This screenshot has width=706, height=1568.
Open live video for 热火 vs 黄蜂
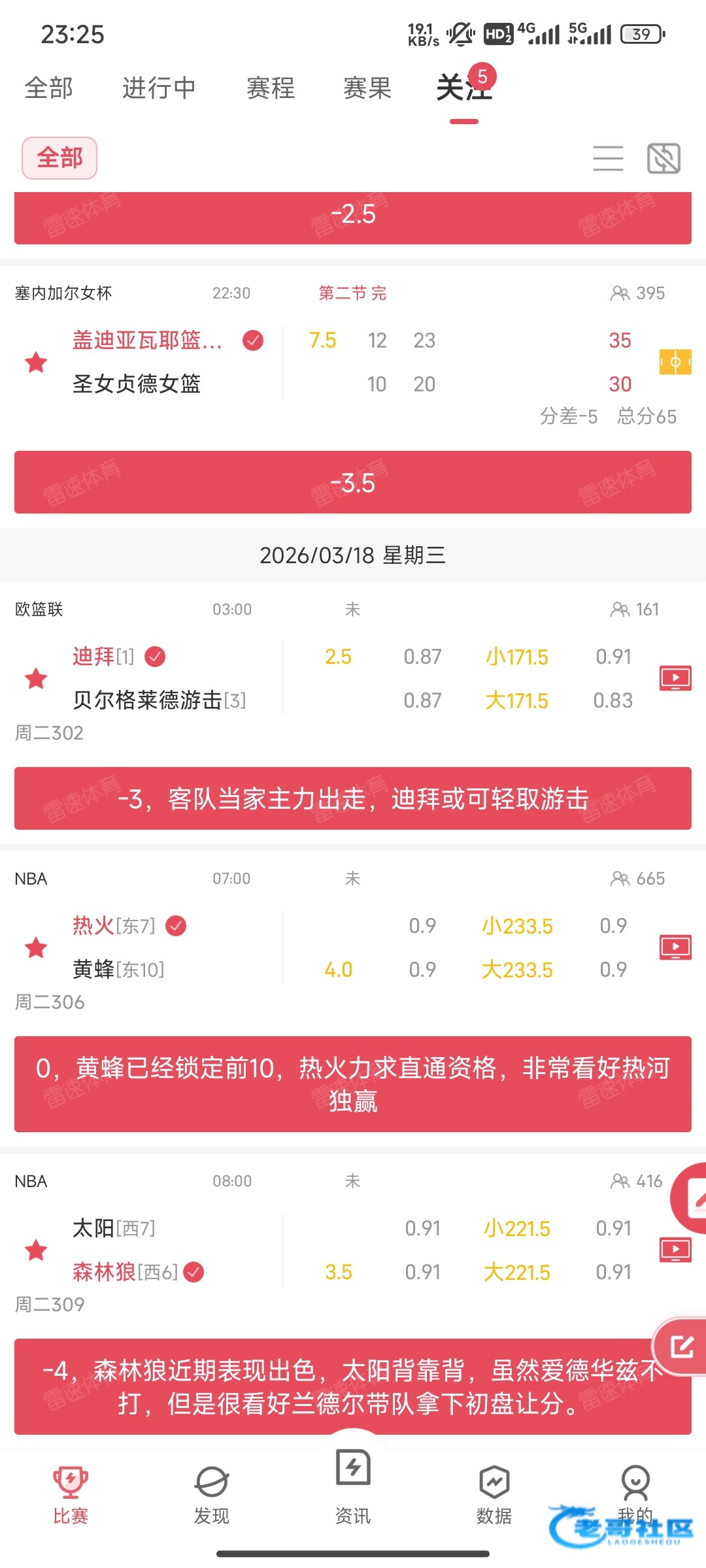(675, 947)
